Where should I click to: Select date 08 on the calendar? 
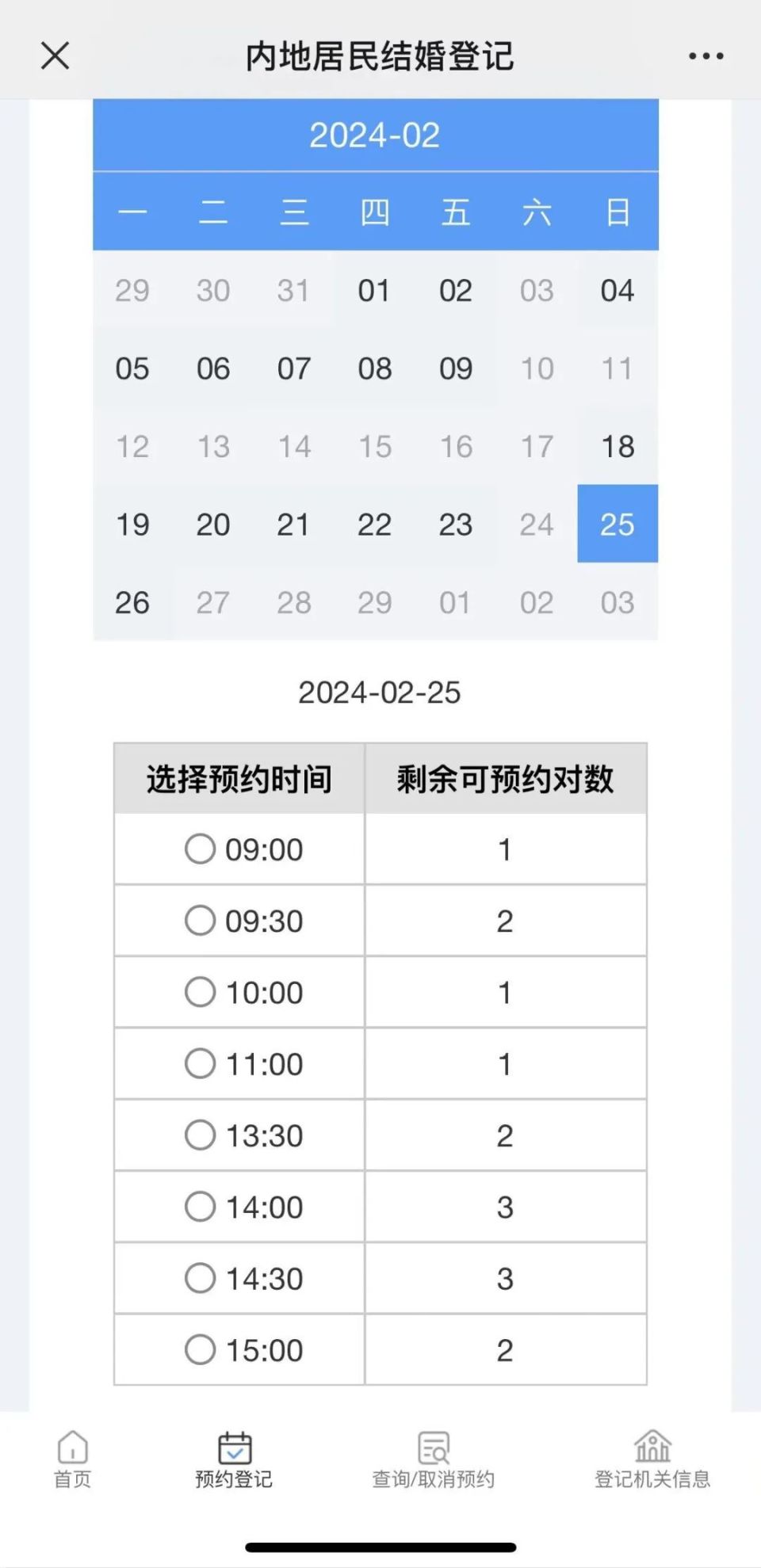[374, 368]
